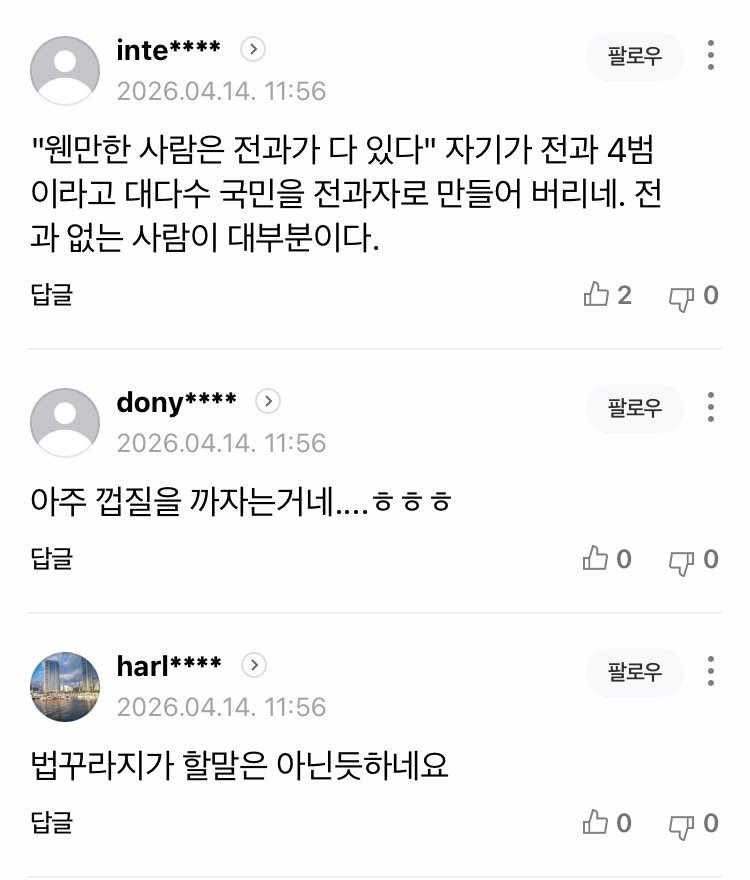The image size is (750, 880).
Task: Open overflow menu on harl**** comment
Action: tap(711, 671)
